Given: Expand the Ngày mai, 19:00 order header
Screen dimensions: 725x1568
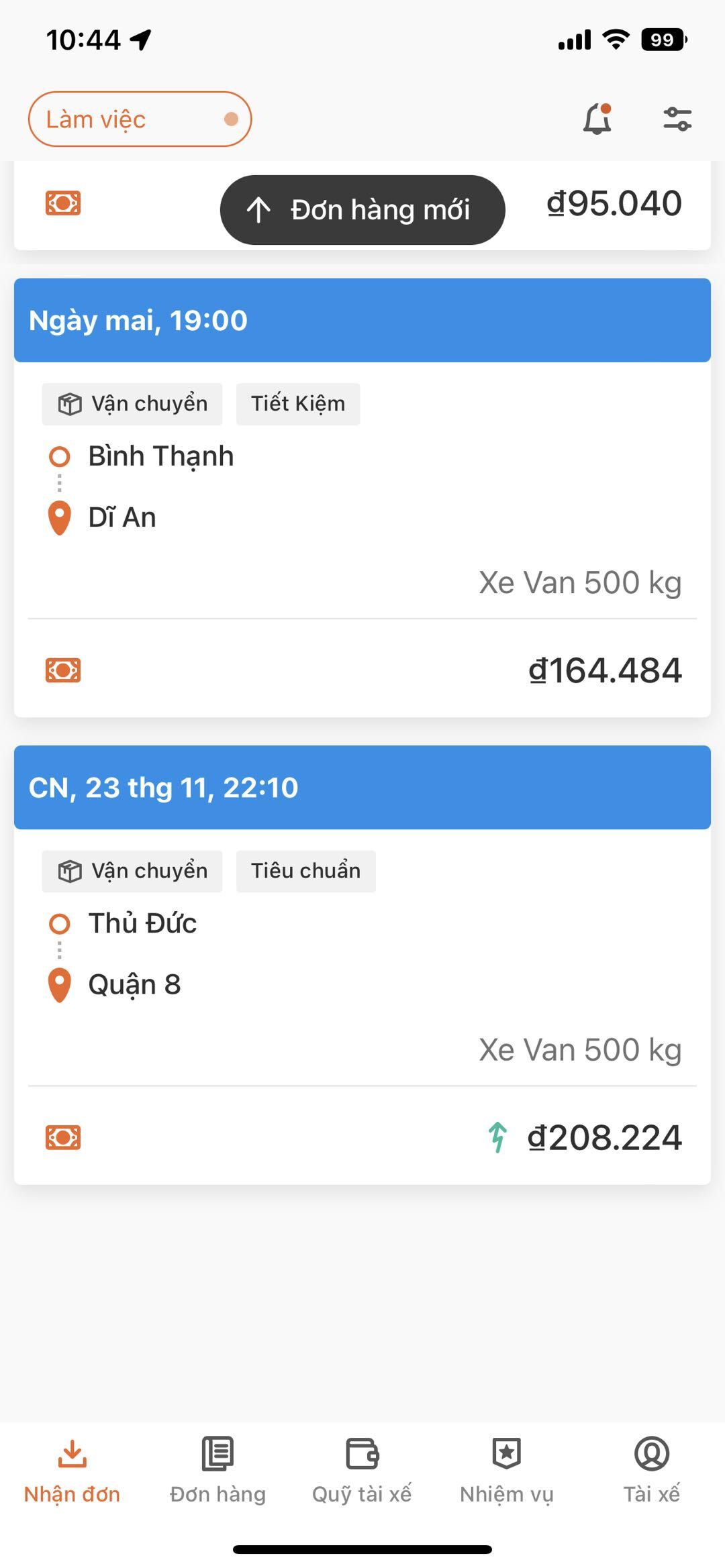Looking at the screenshot, I should 362,321.
